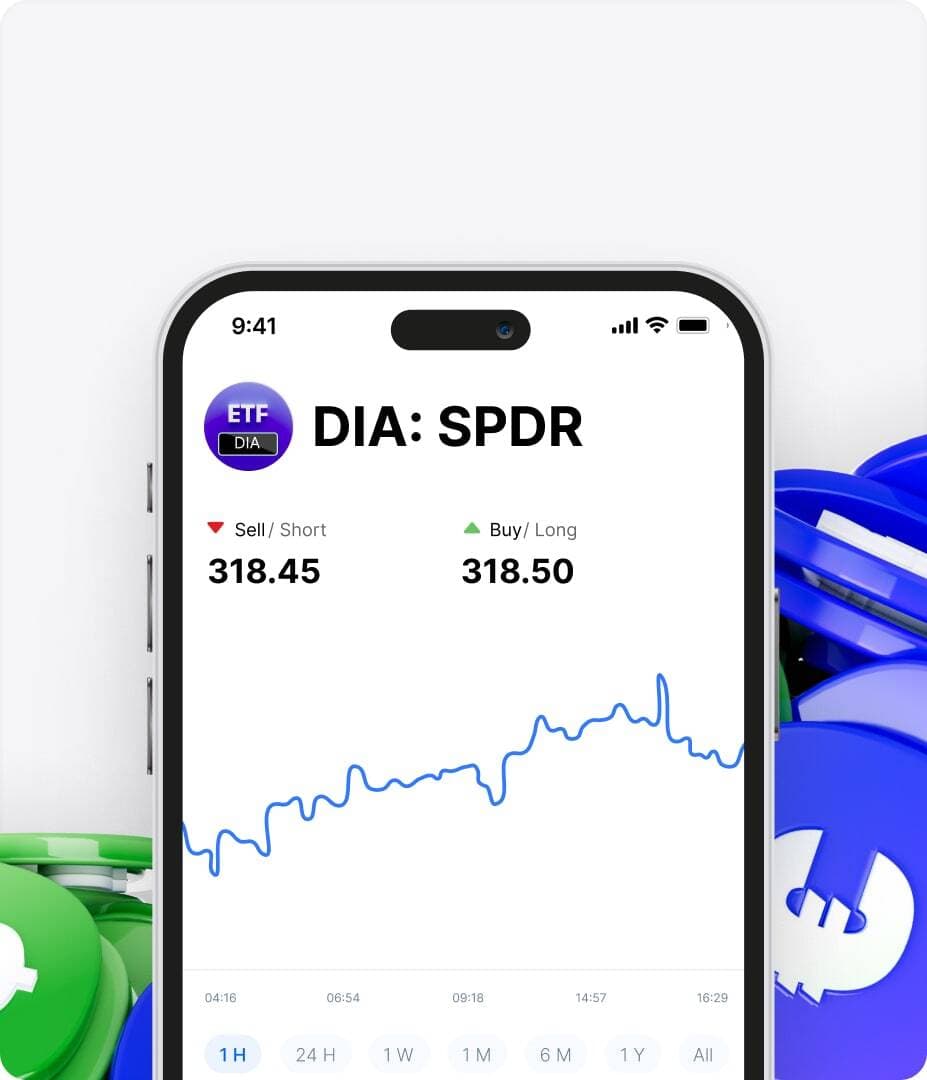927x1080 pixels.
Task: Switch to the 24H timeframe
Action: click(315, 1054)
